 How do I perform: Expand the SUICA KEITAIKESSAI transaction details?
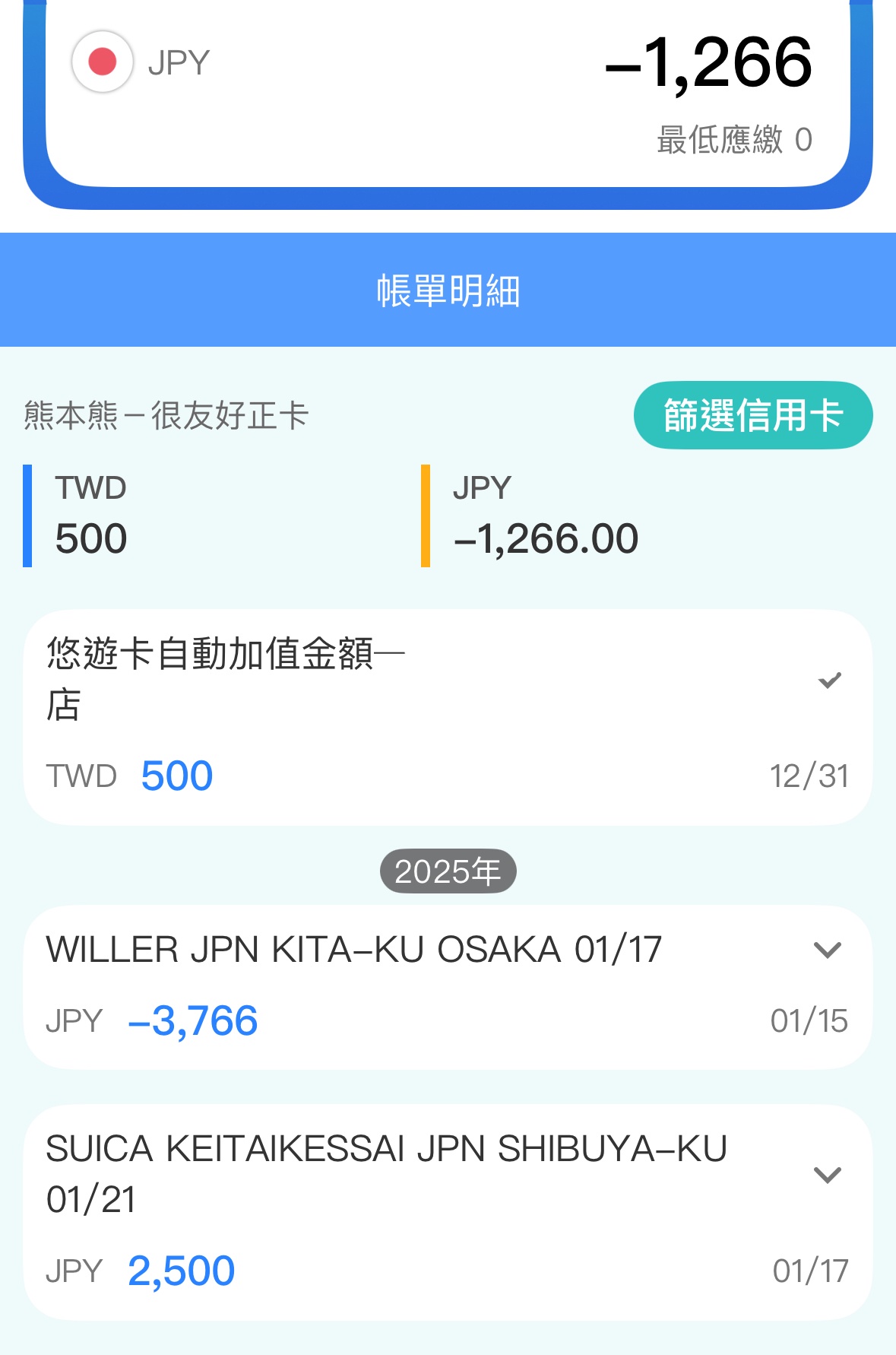827,1175
